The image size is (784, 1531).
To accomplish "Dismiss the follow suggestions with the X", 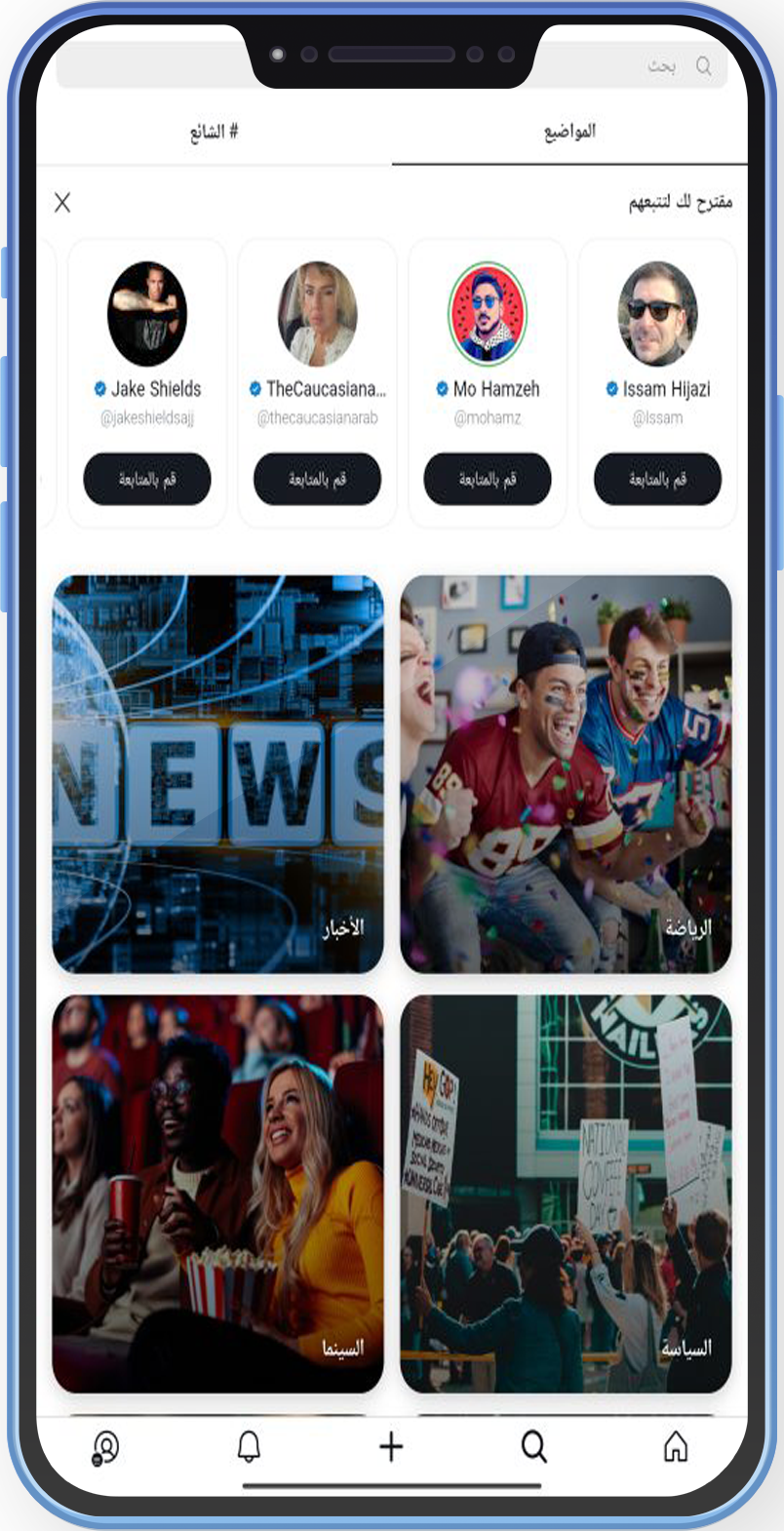I will pos(62,203).
